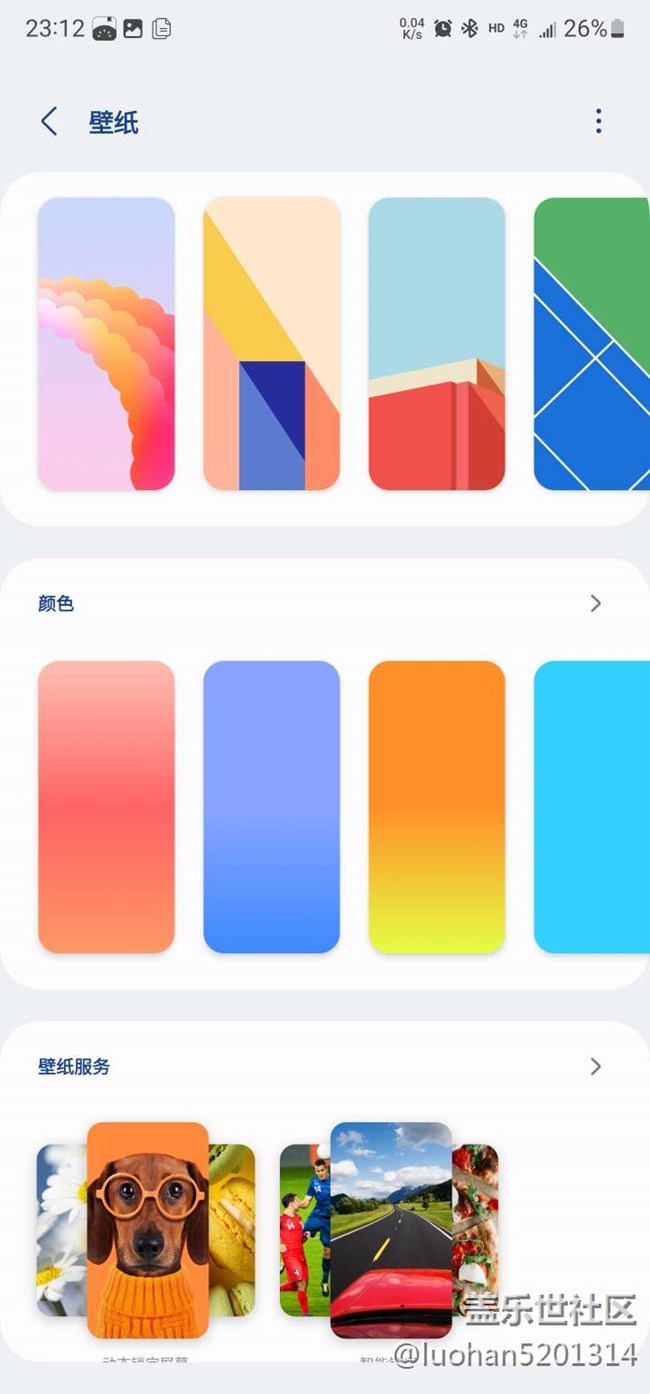Open the dog with glasses wallpaper pack
Viewport: 650px width, 1394px height.
coord(147,1230)
